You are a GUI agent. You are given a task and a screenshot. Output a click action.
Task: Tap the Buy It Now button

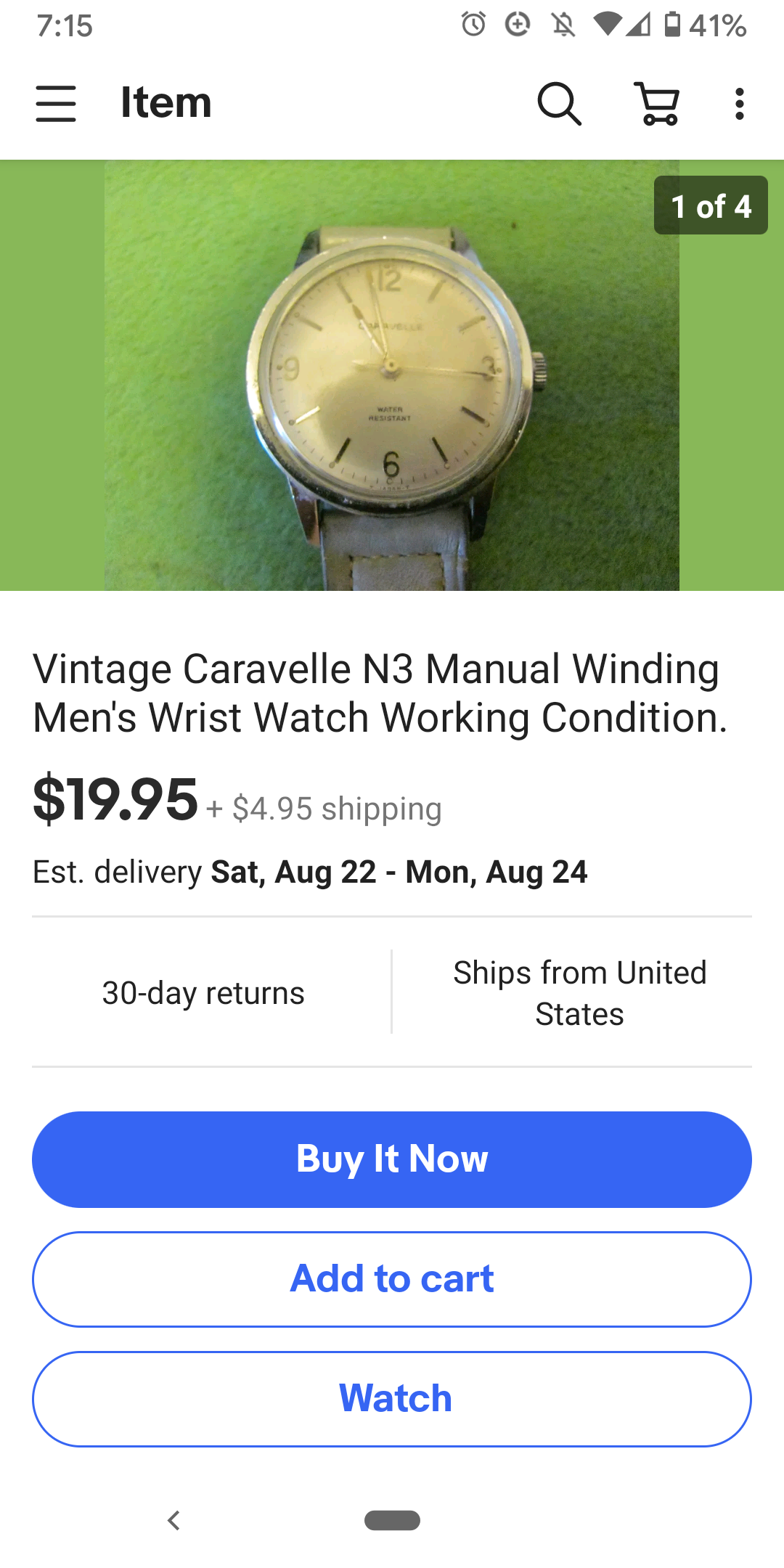point(392,1159)
